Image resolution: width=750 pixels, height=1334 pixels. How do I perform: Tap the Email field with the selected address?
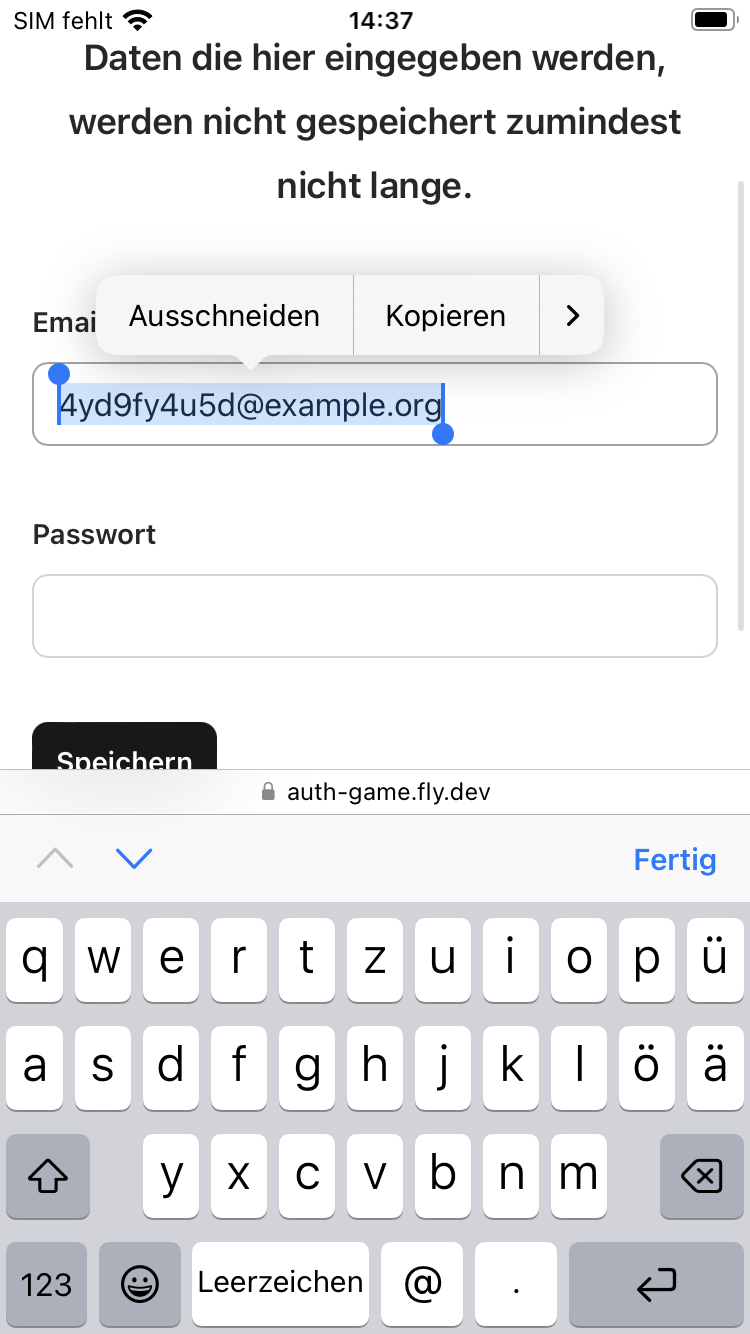click(580, 404)
